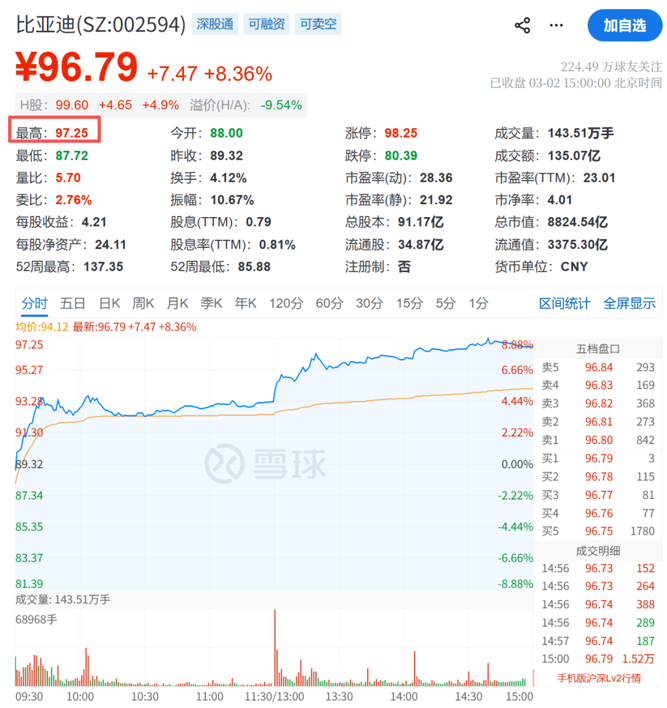Screen dimensions: 667x708
Task: Switch chart to 30分 interval
Action: click(x=370, y=303)
